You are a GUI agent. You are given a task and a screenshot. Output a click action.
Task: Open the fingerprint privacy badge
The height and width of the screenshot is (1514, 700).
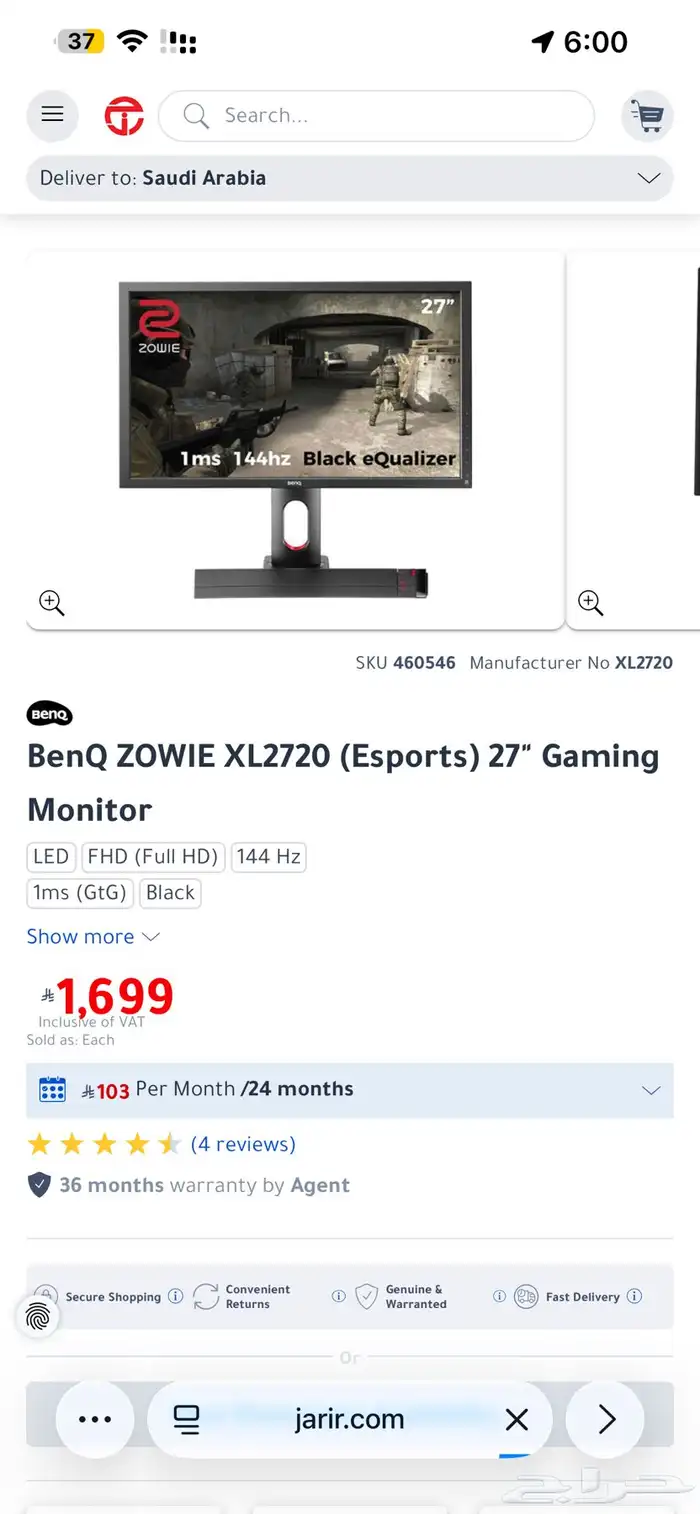point(38,1316)
